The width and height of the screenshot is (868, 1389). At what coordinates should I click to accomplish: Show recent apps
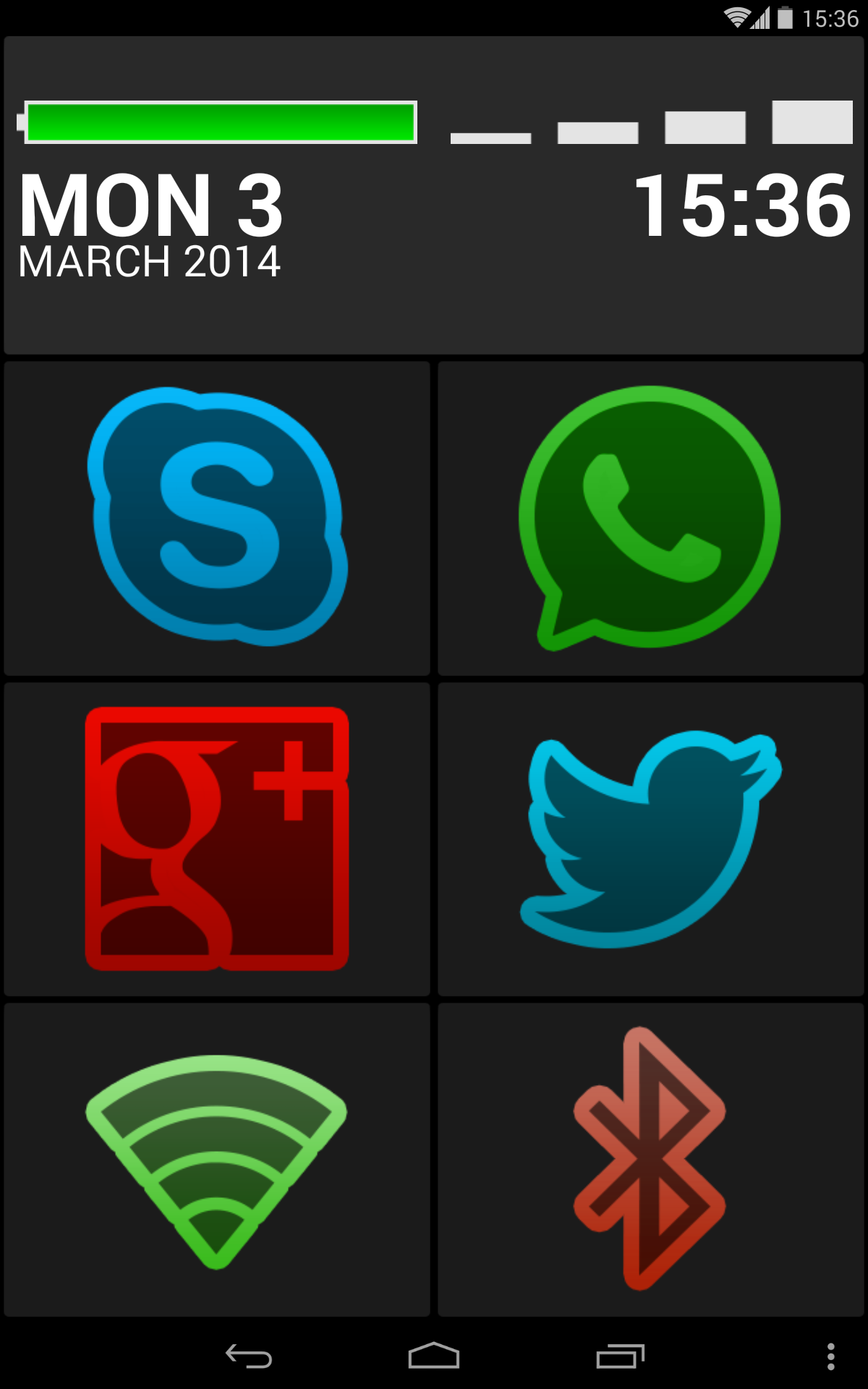(x=620, y=1356)
